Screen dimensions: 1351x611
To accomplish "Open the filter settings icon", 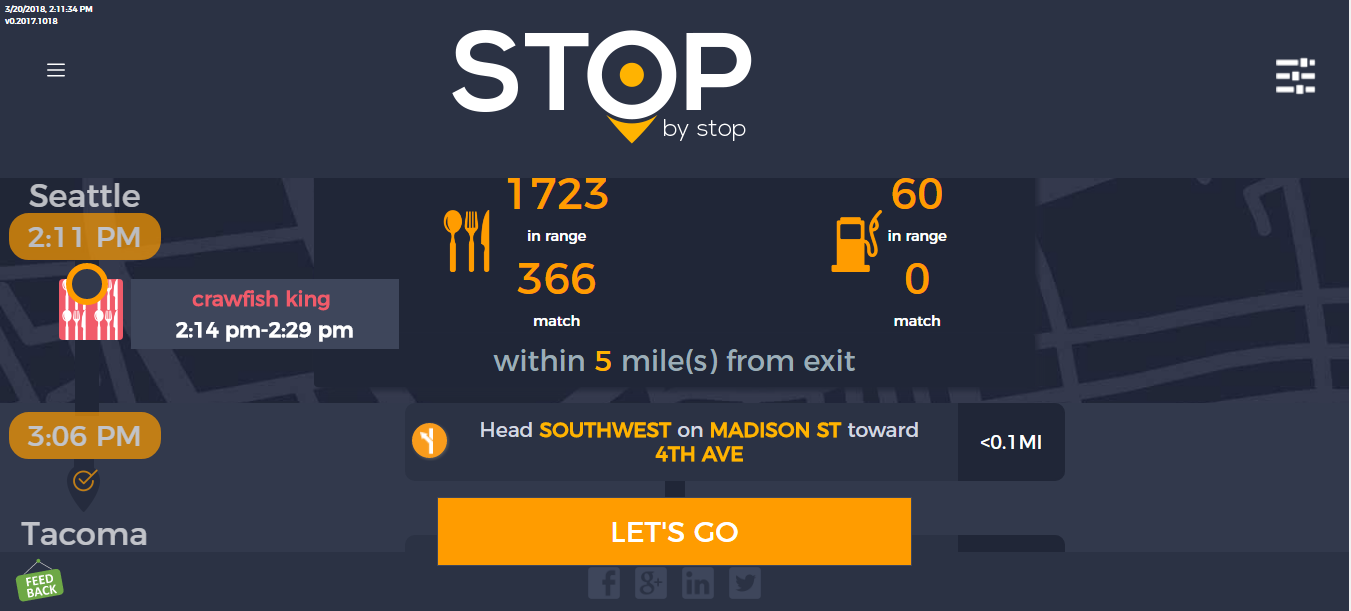I will click(x=1295, y=77).
